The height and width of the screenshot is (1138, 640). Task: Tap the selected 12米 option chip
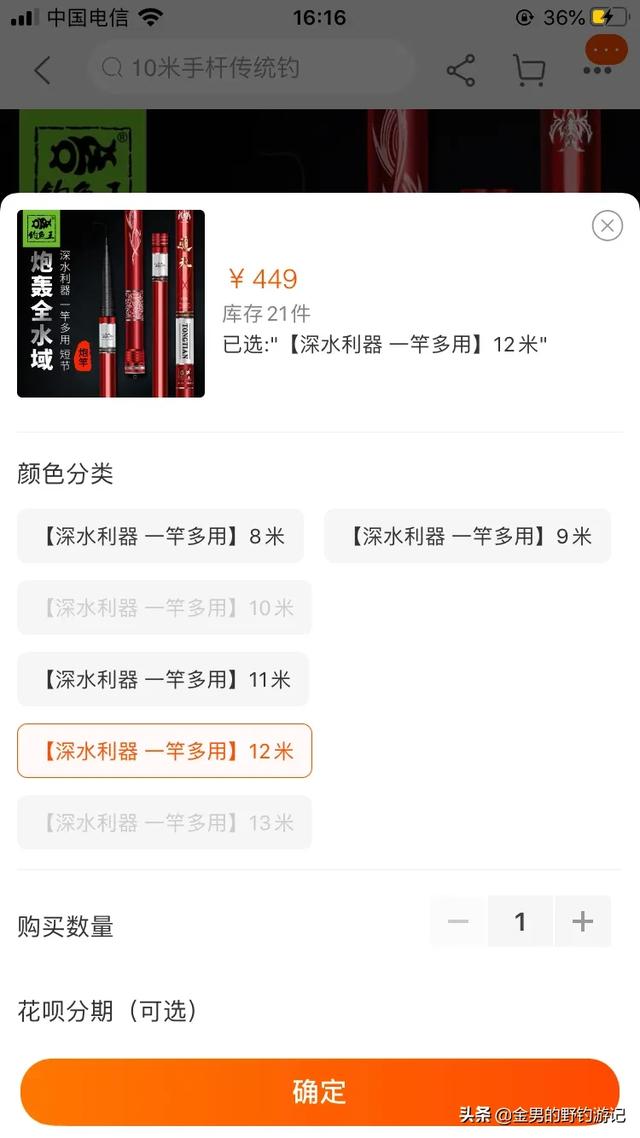click(x=165, y=750)
